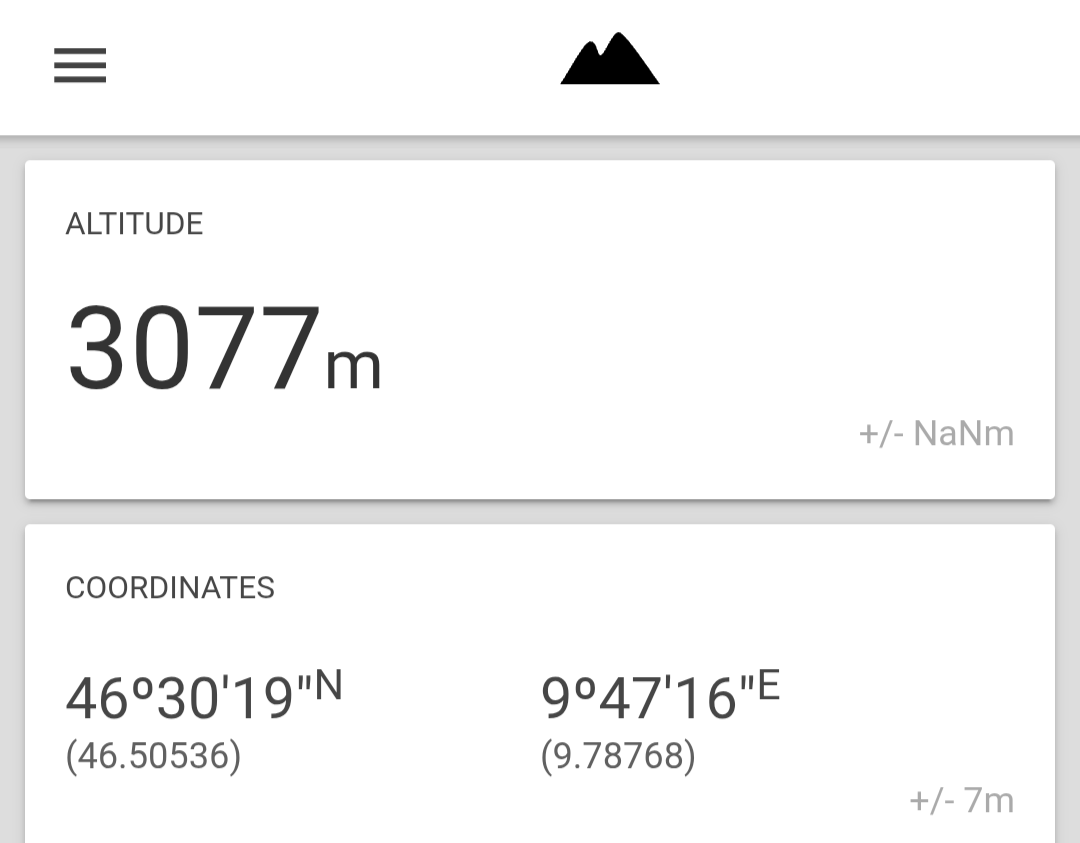Open the hamburger navigation menu
1080x843 pixels.
[80, 66]
